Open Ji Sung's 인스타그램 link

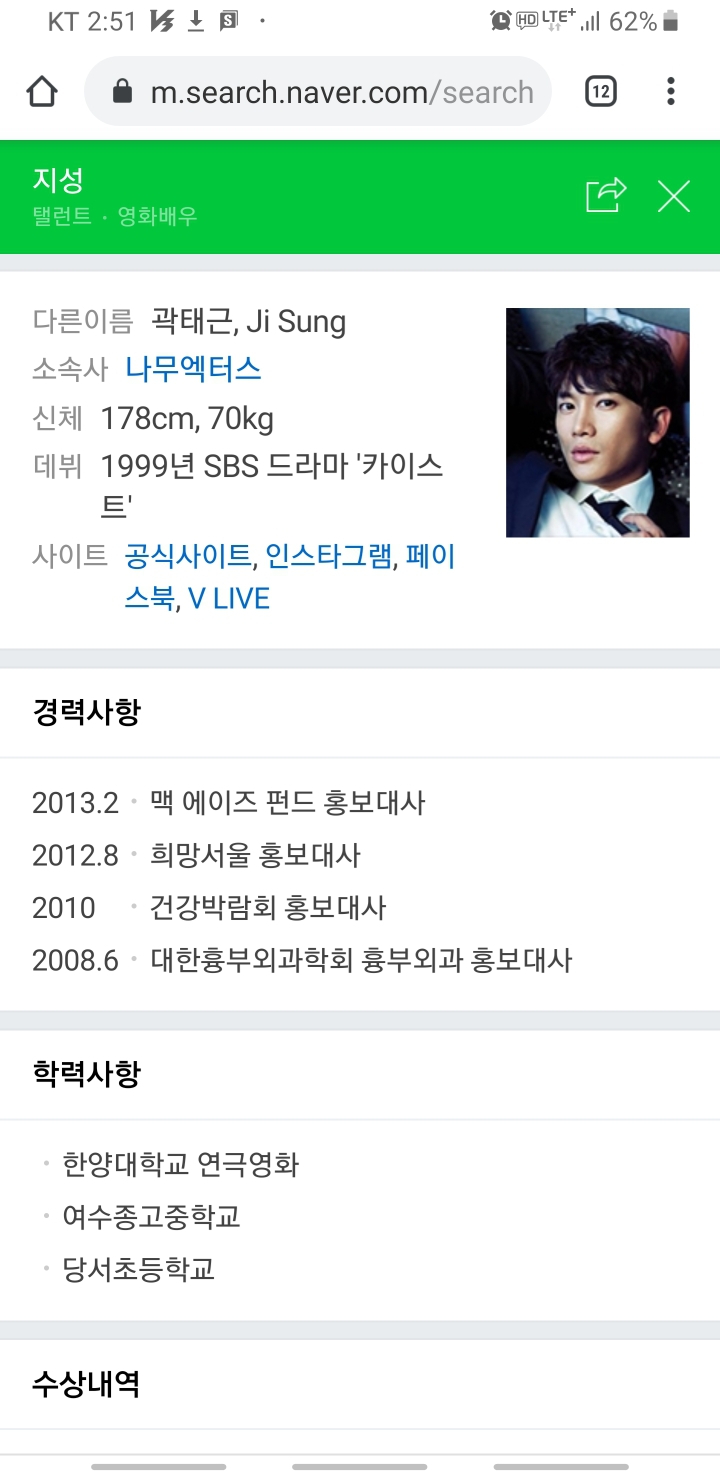pos(329,557)
